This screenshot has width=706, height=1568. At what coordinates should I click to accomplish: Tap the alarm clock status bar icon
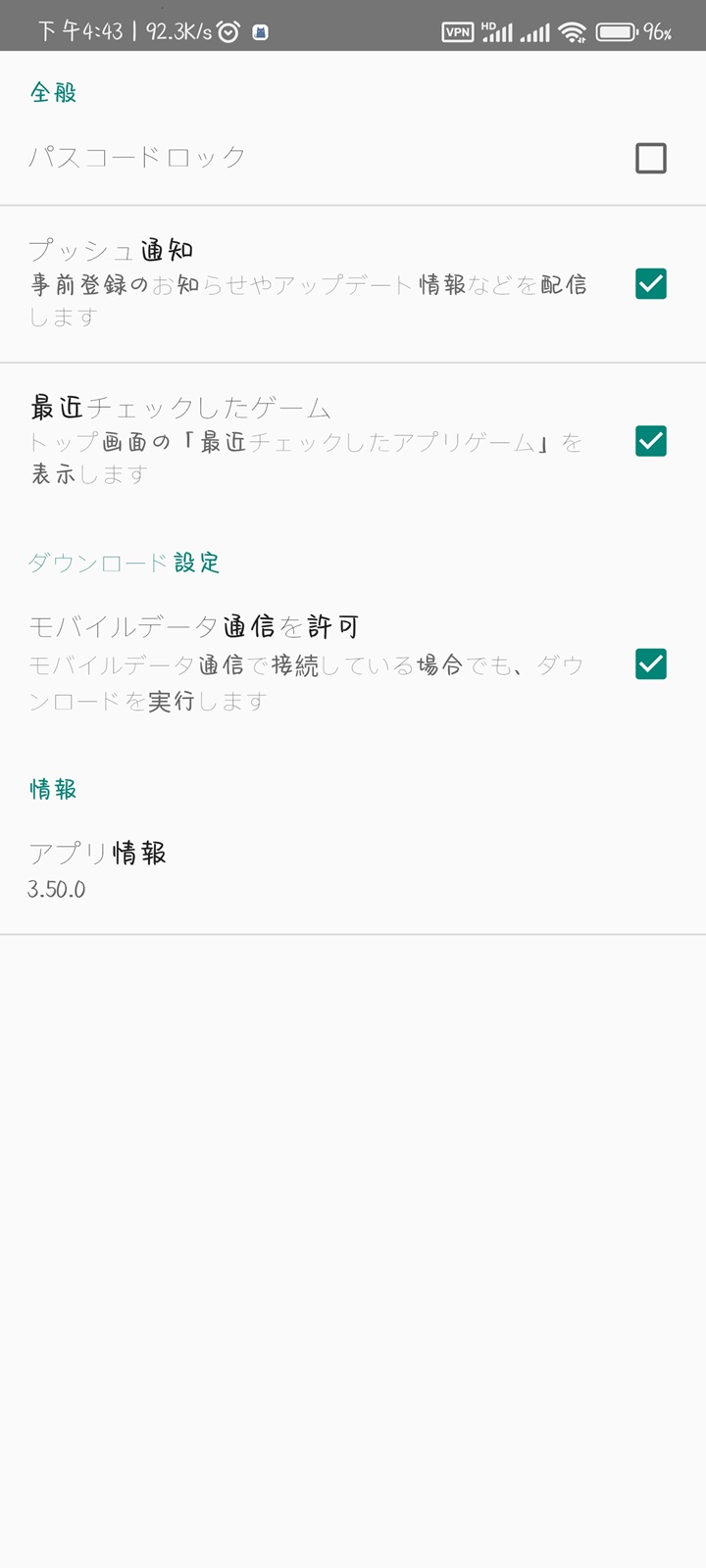tap(227, 30)
